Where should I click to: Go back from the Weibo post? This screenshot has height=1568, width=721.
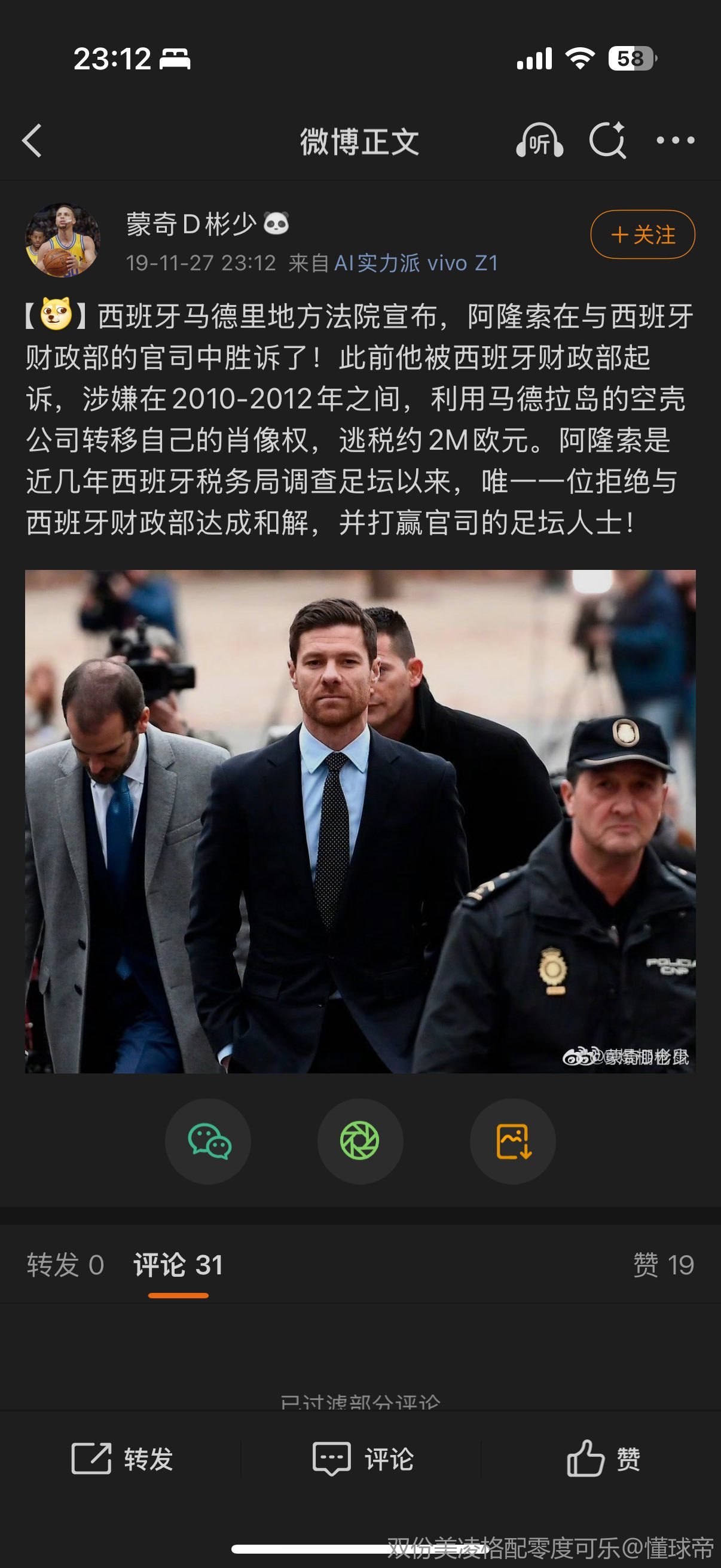32,141
